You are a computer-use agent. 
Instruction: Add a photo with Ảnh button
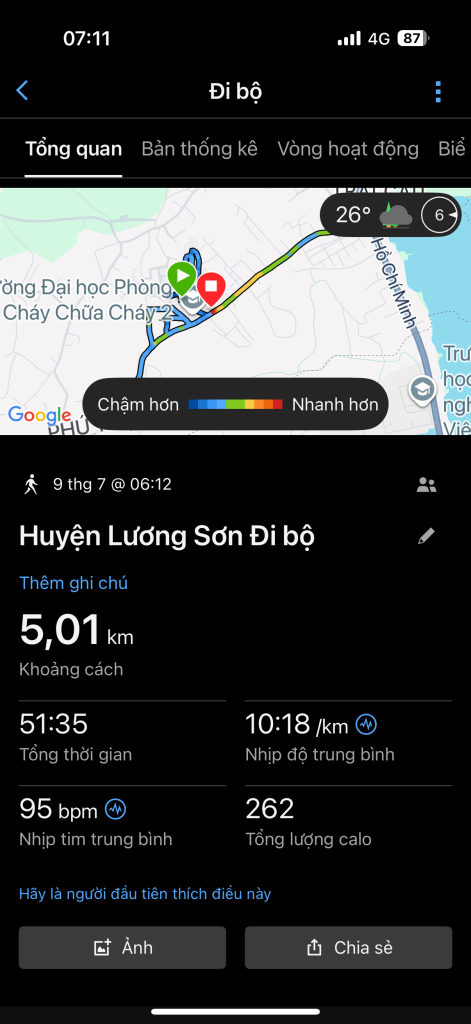(122, 948)
